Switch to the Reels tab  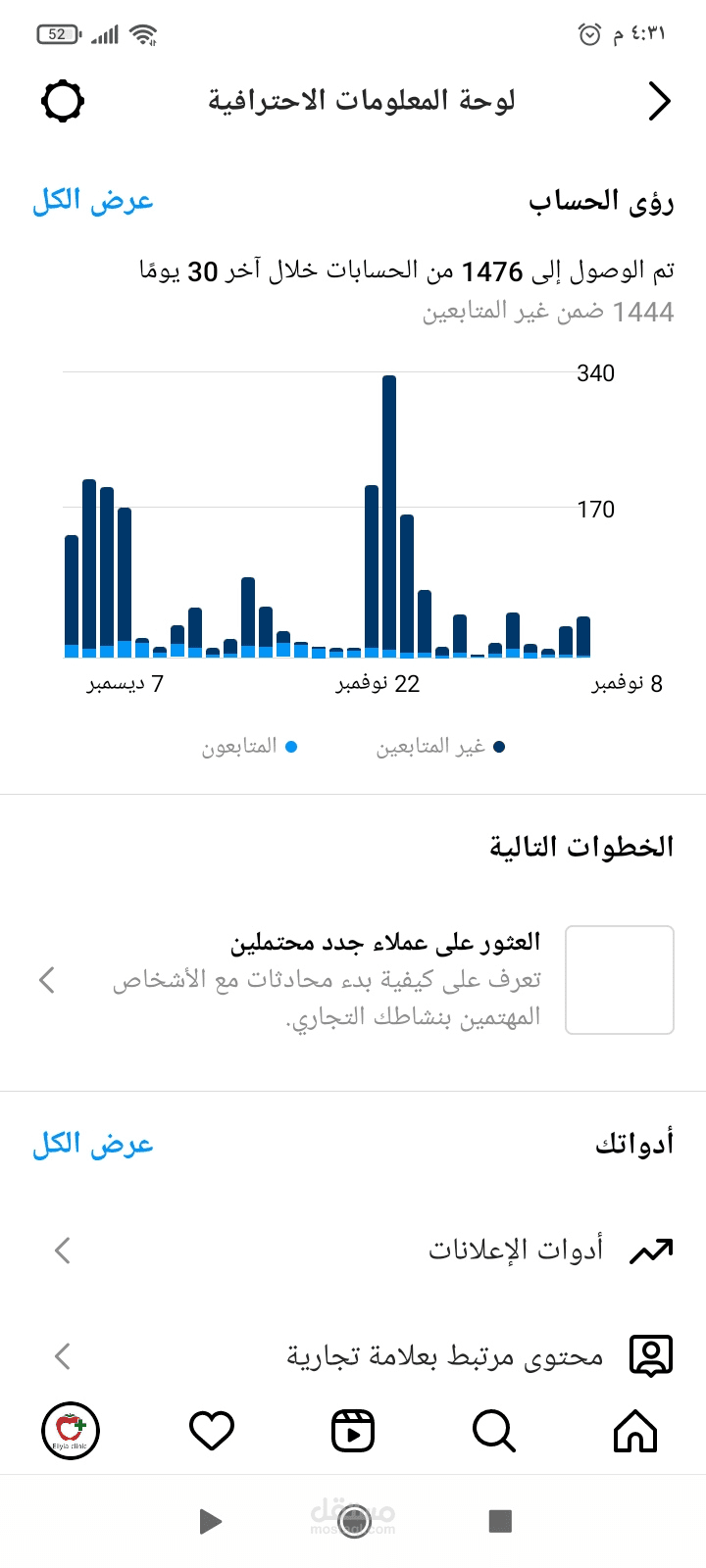(353, 1431)
